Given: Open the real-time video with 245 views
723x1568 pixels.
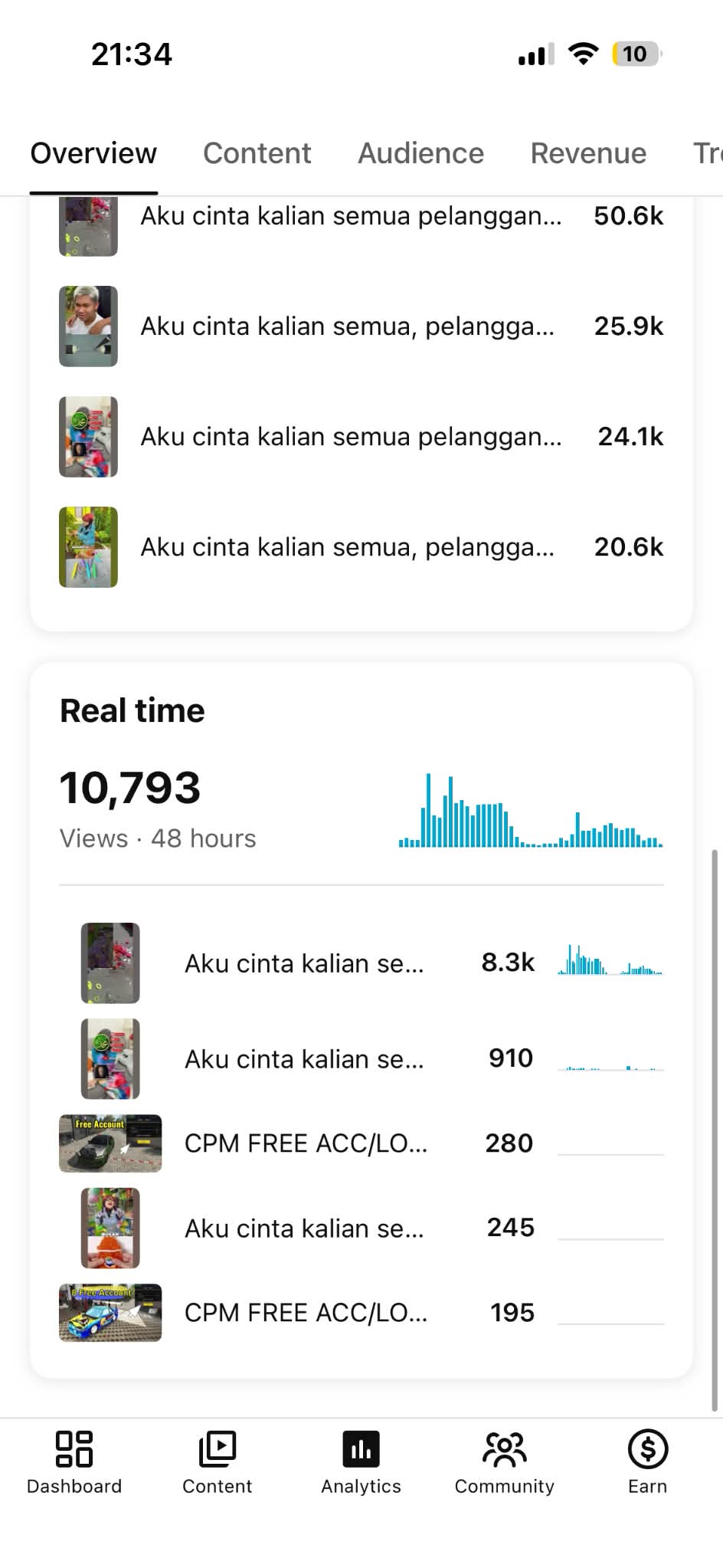Looking at the screenshot, I should [361, 1228].
